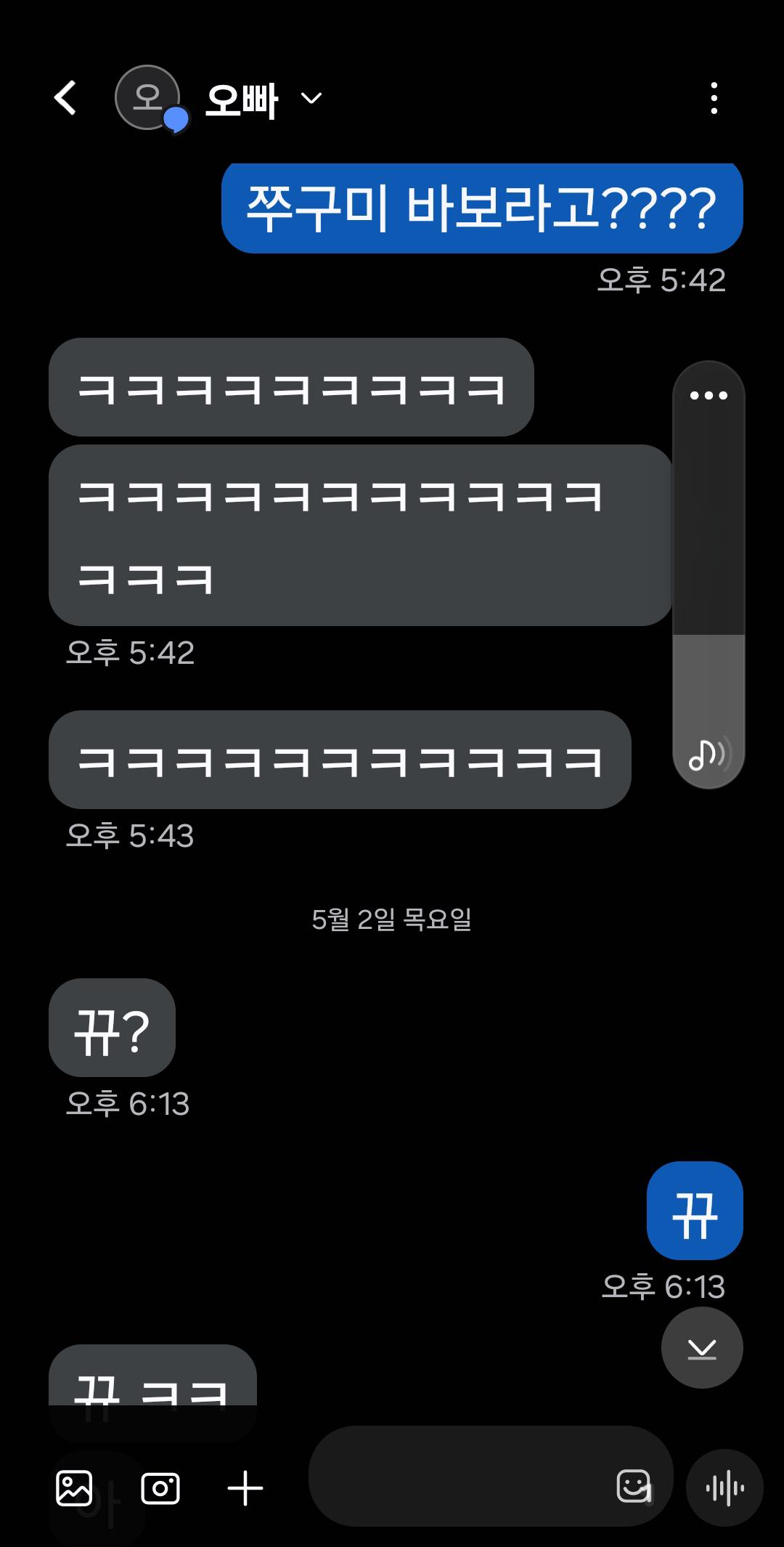Image resolution: width=784 pixels, height=1547 pixels.
Task: Focus the message text field
Action: tap(457, 1476)
